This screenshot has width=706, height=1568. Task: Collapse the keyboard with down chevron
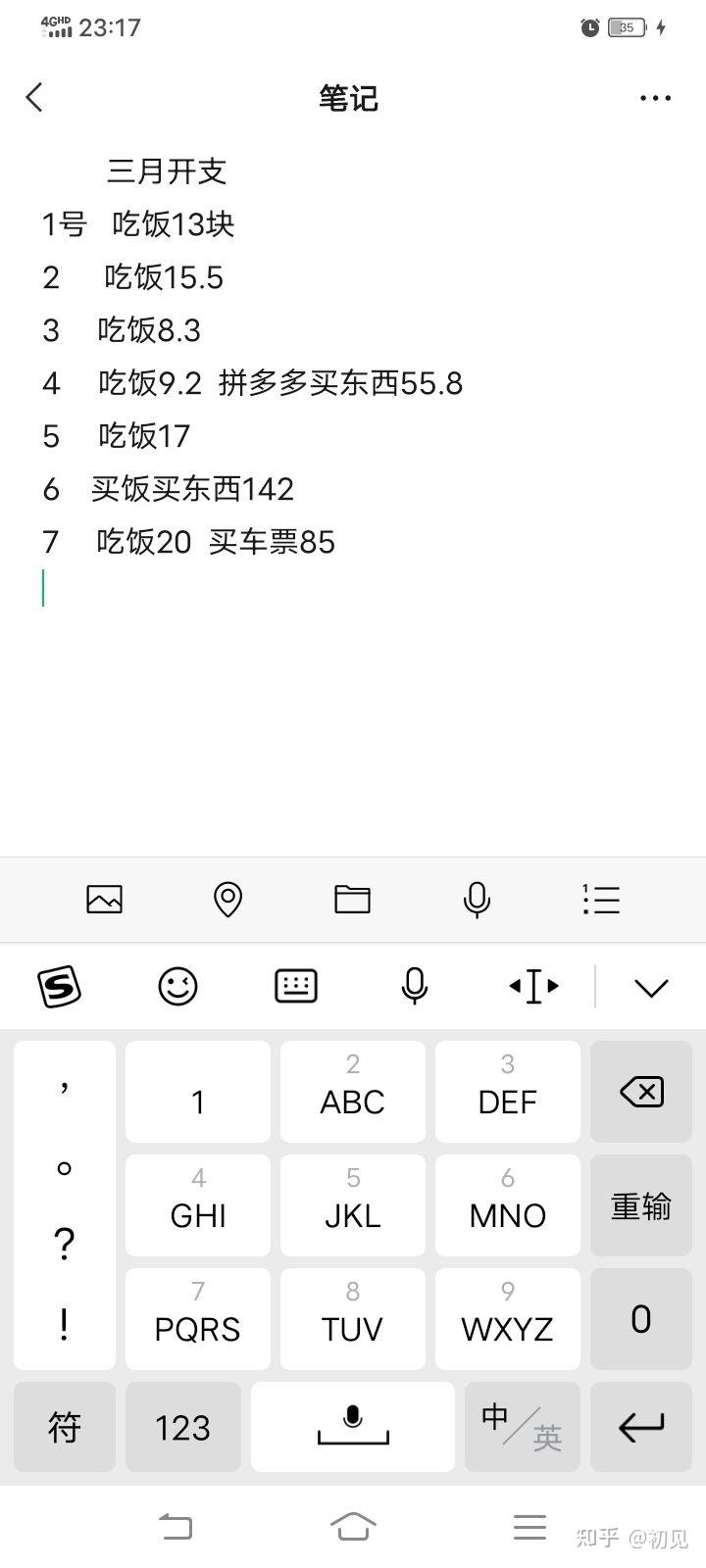(651, 988)
